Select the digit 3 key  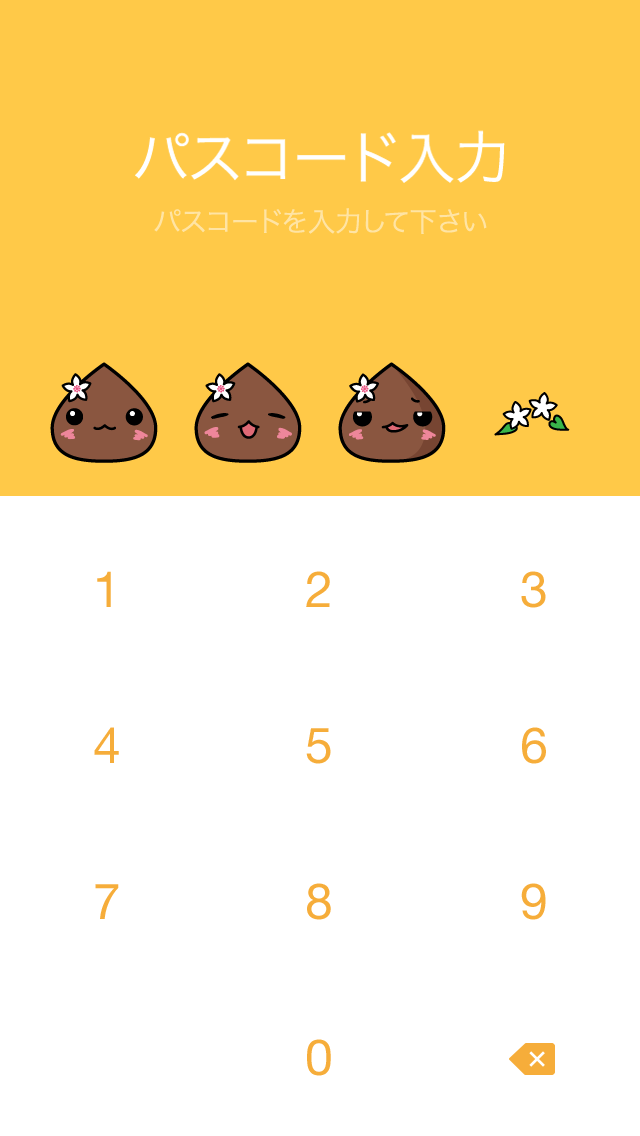pos(533,590)
